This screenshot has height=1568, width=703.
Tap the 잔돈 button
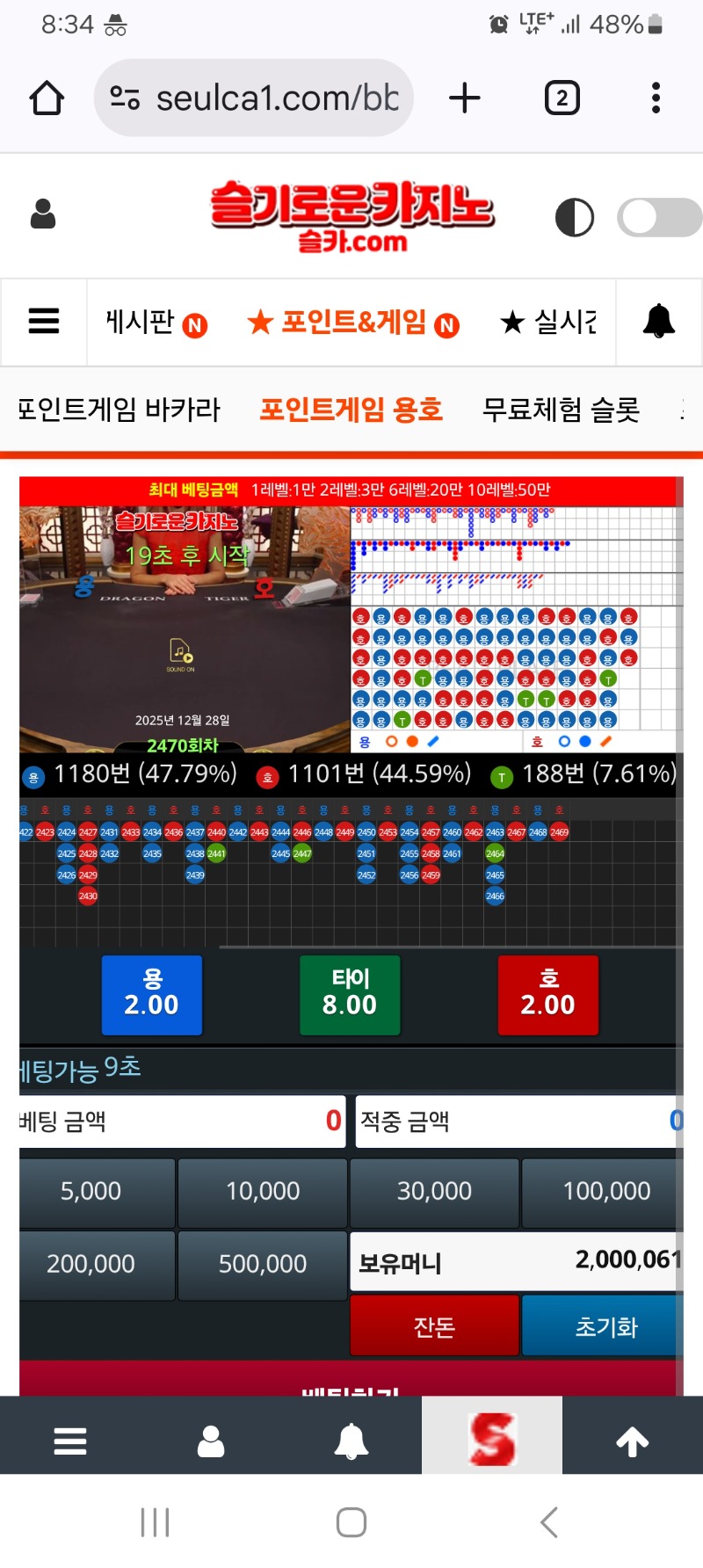(434, 1326)
